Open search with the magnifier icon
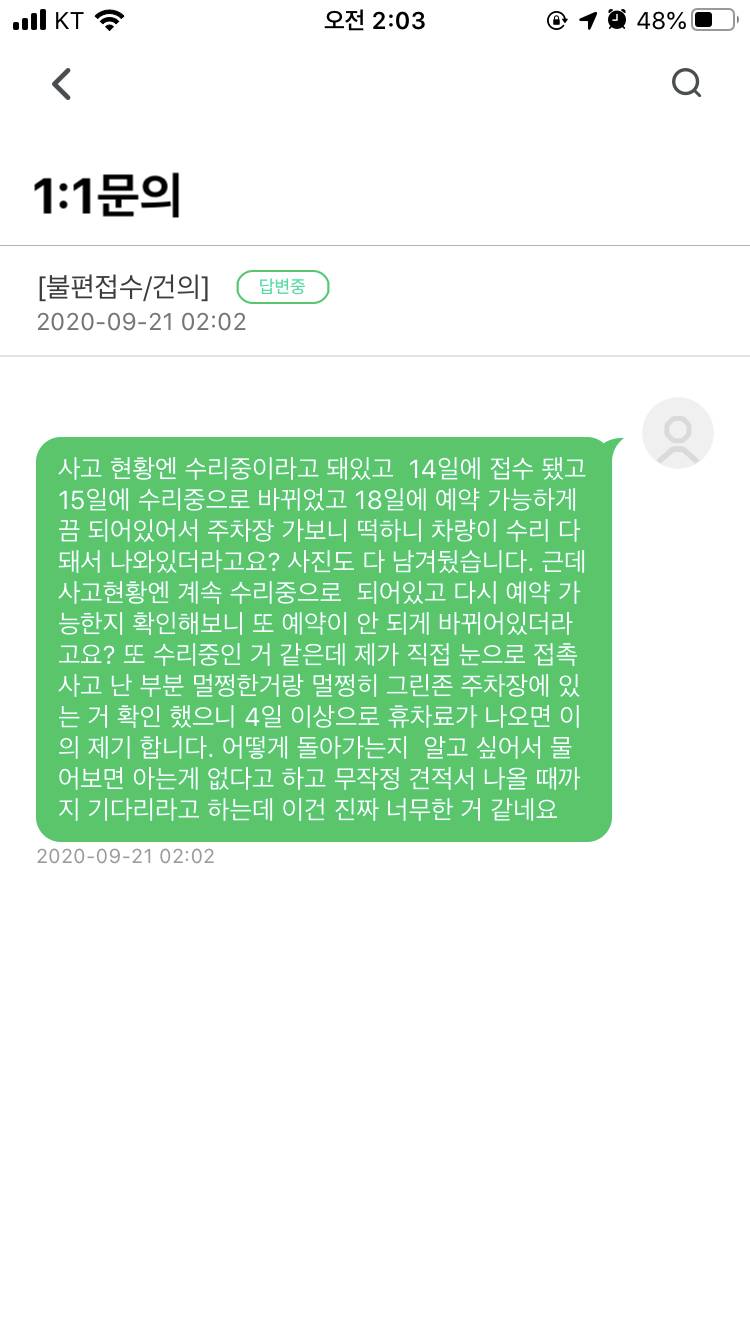Viewport: 750px width, 1334px height. tap(687, 84)
